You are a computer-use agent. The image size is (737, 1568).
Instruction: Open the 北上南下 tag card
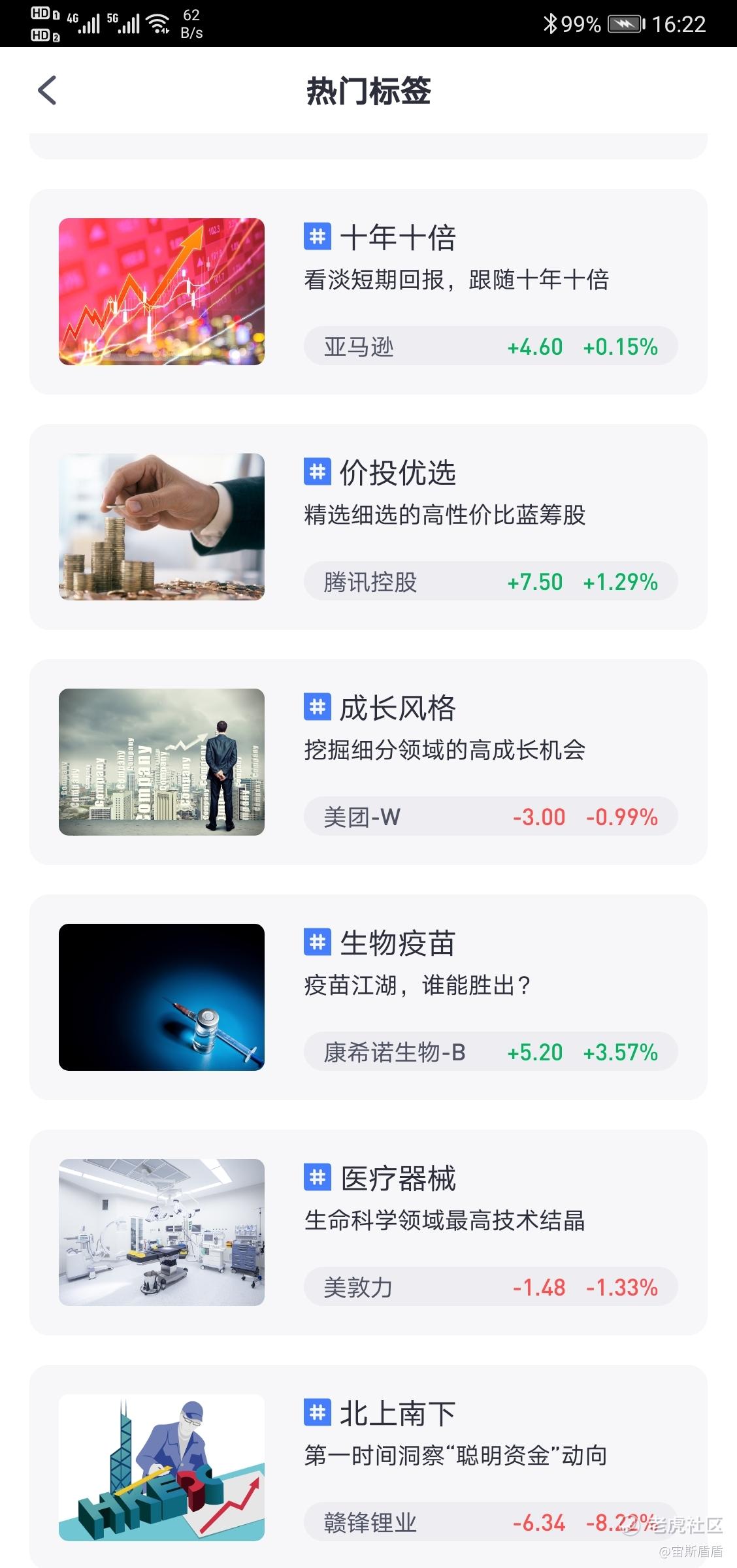(x=397, y=1413)
